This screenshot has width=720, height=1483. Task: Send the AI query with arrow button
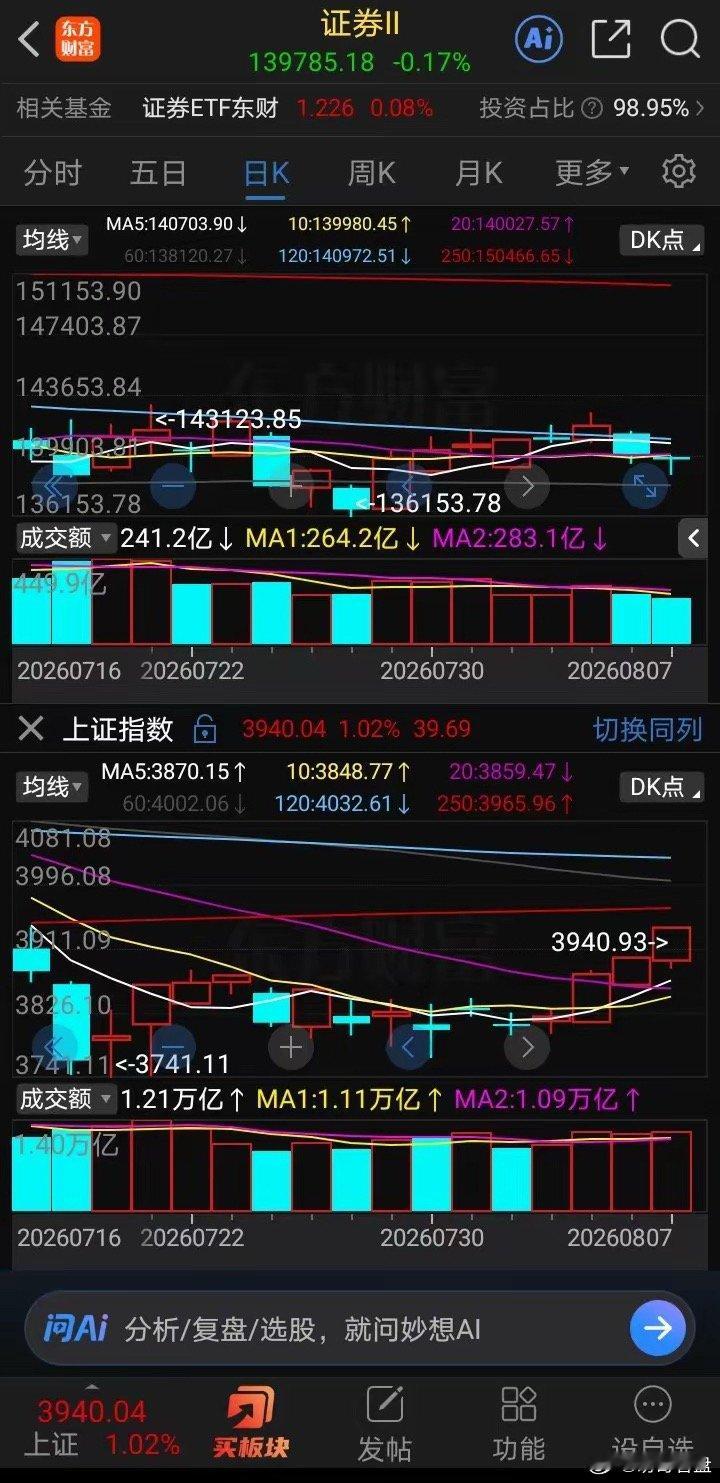657,1329
